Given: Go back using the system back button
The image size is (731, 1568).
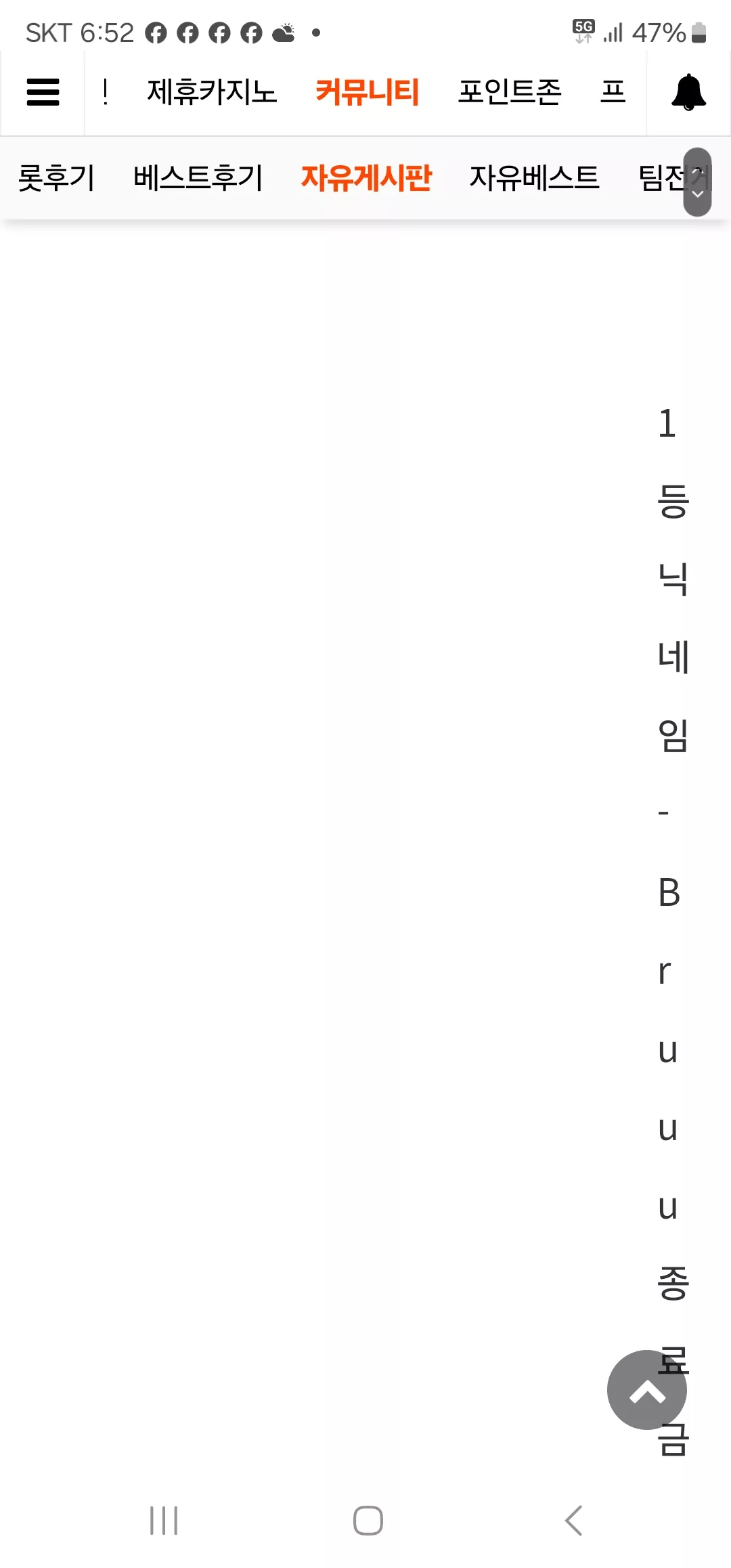Looking at the screenshot, I should [x=573, y=1521].
